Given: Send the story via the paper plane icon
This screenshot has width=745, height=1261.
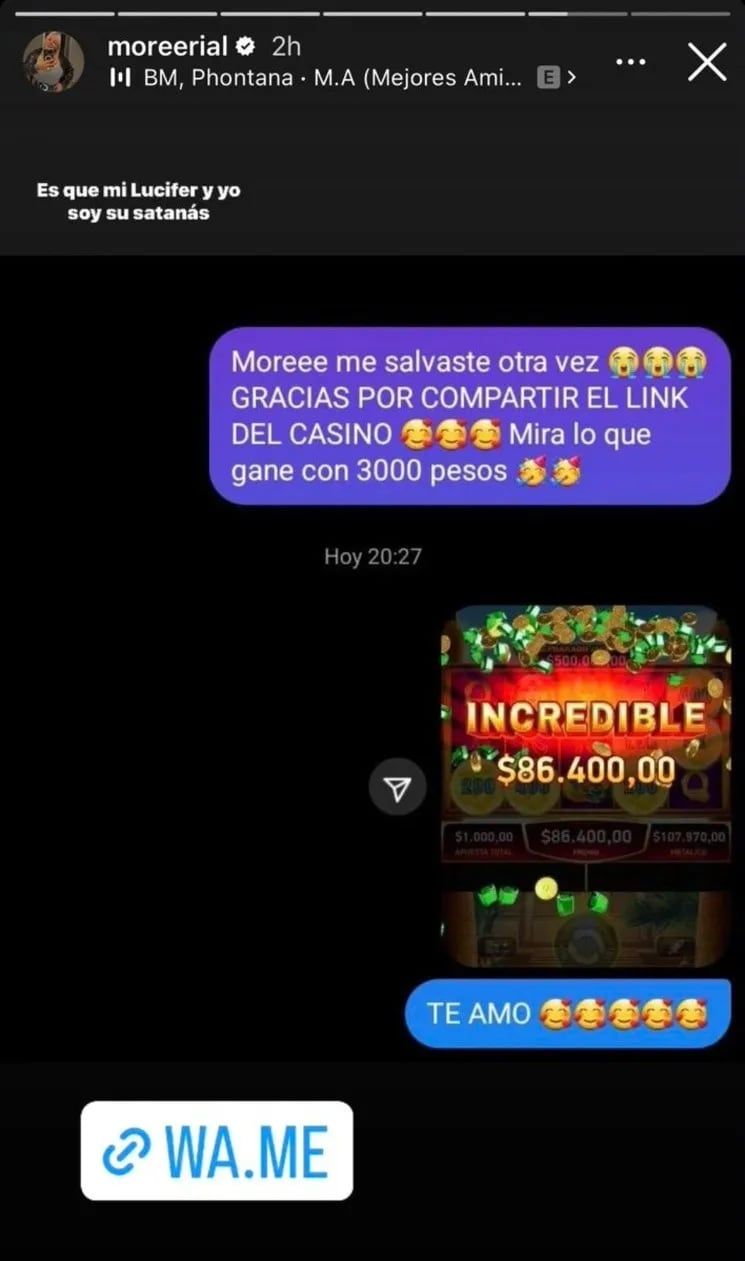Looking at the screenshot, I should tap(398, 787).
